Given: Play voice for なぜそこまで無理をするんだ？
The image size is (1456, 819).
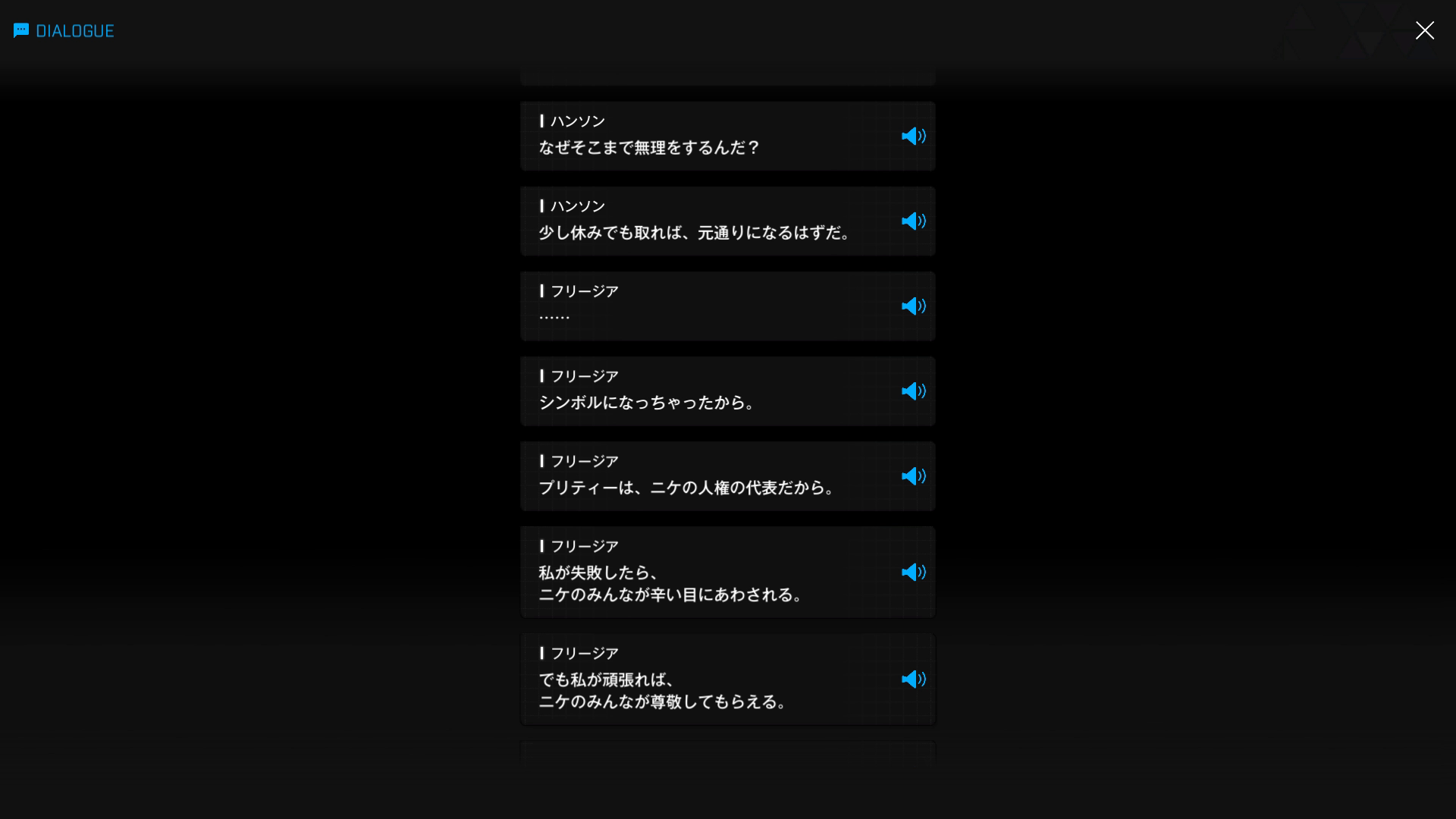Looking at the screenshot, I should pos(913,136).
